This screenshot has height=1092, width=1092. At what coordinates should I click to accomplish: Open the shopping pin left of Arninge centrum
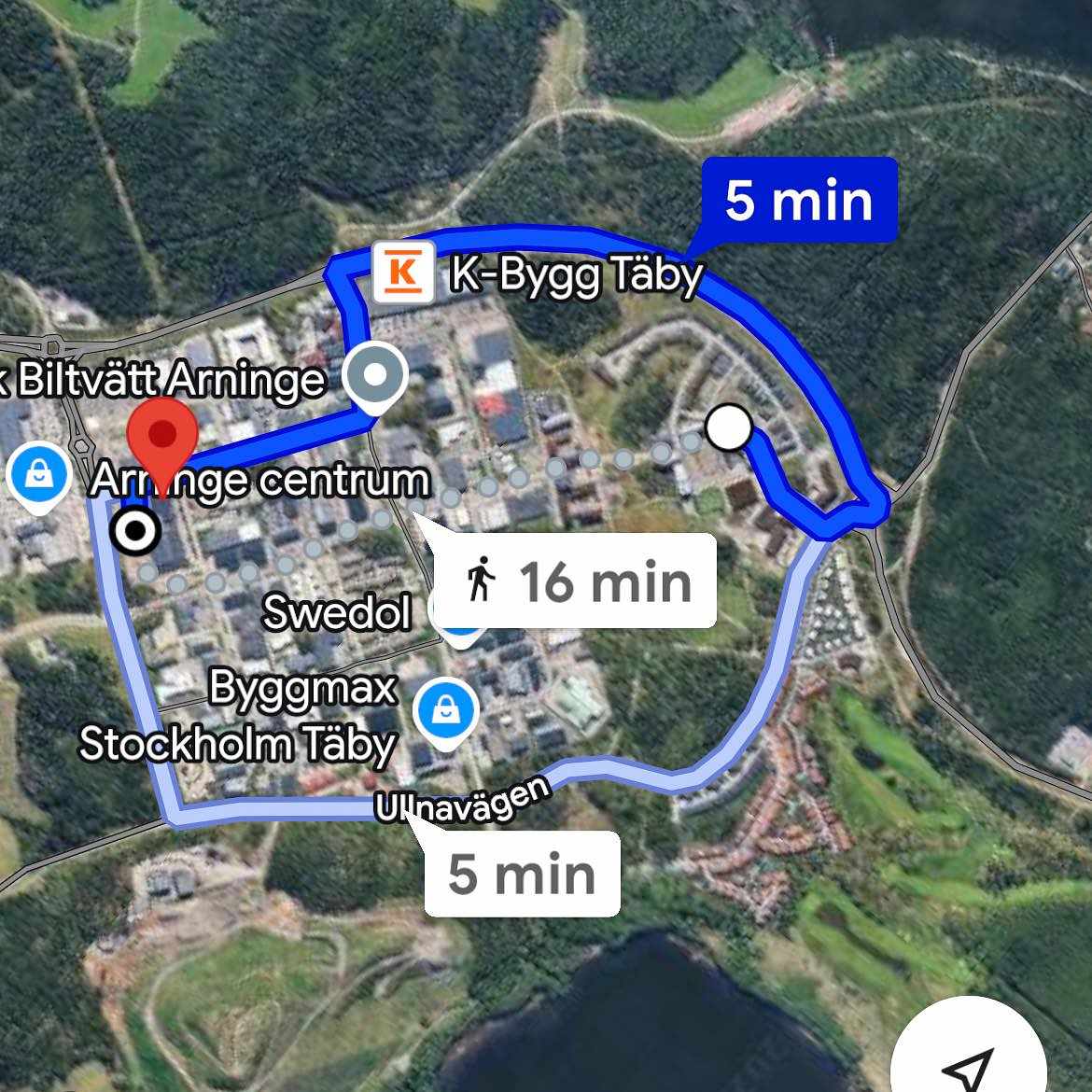coord(38,476)
